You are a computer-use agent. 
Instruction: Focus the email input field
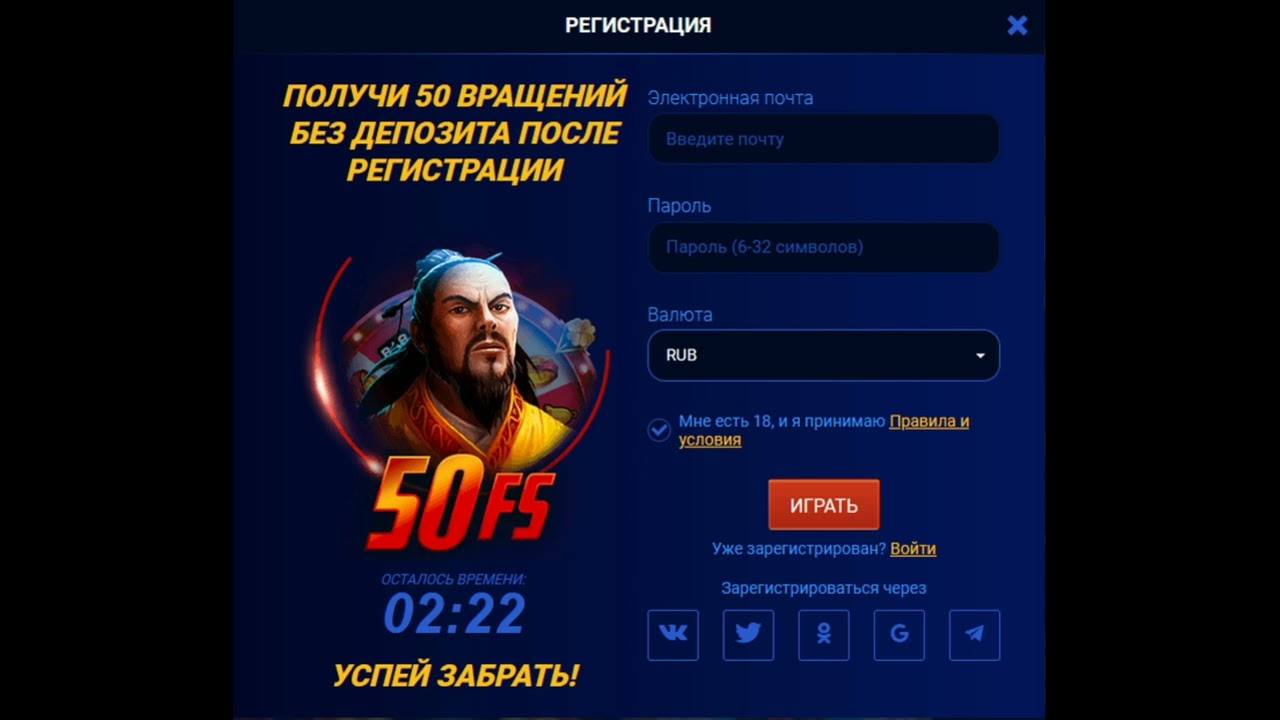coord(823,139)
